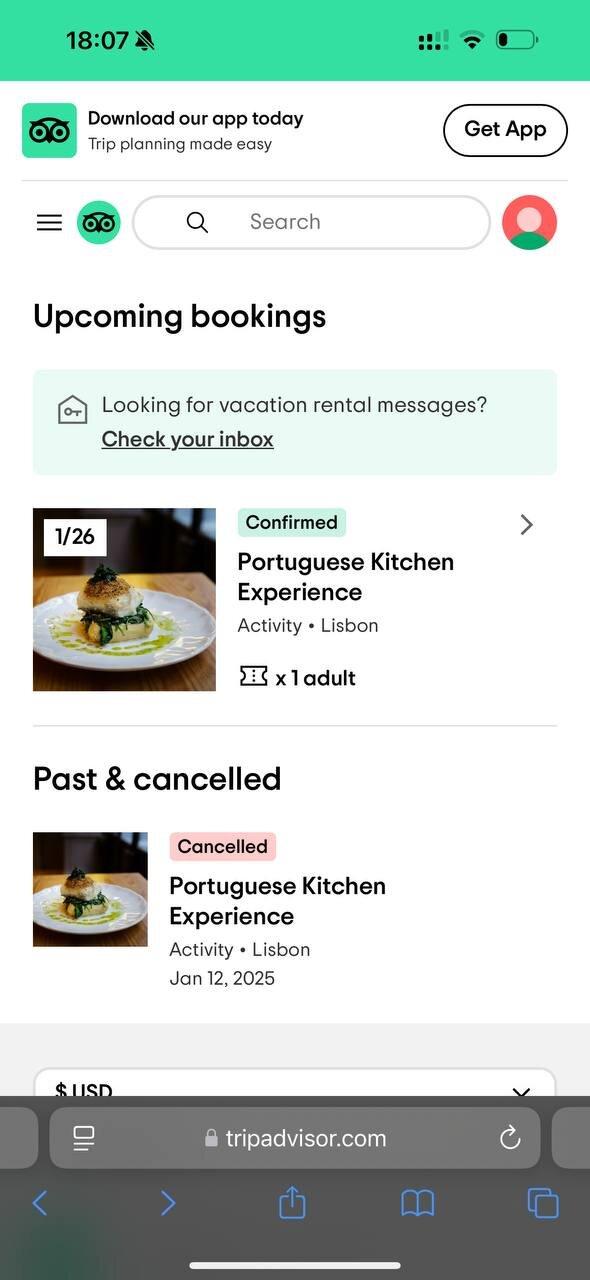Reload the tripadvisor.com page
The image size is (590, 1280).
(510, 1138)
